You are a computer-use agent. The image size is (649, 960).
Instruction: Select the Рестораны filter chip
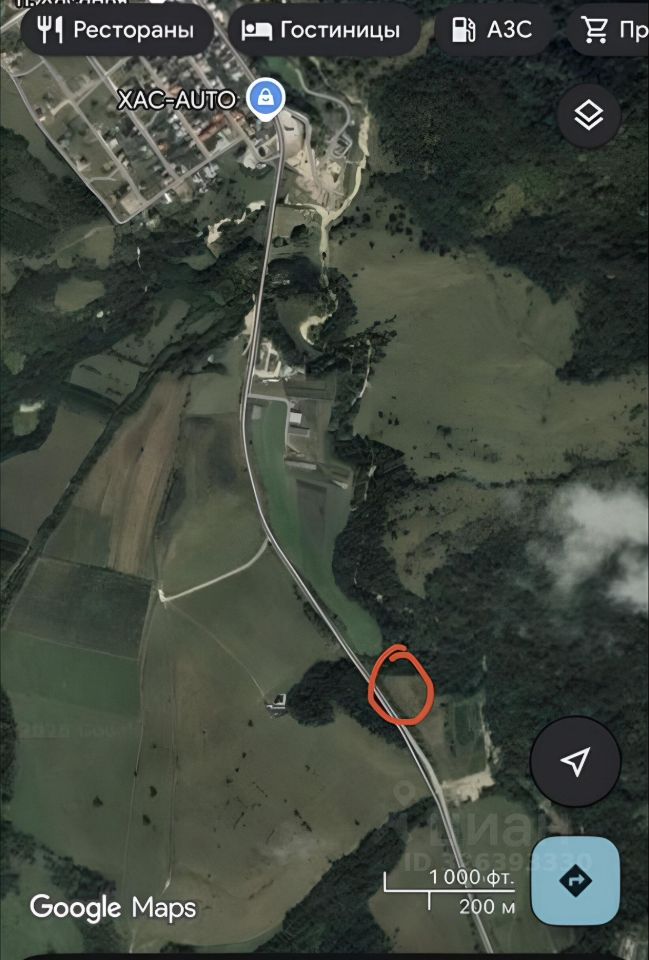tap(120, 30)
